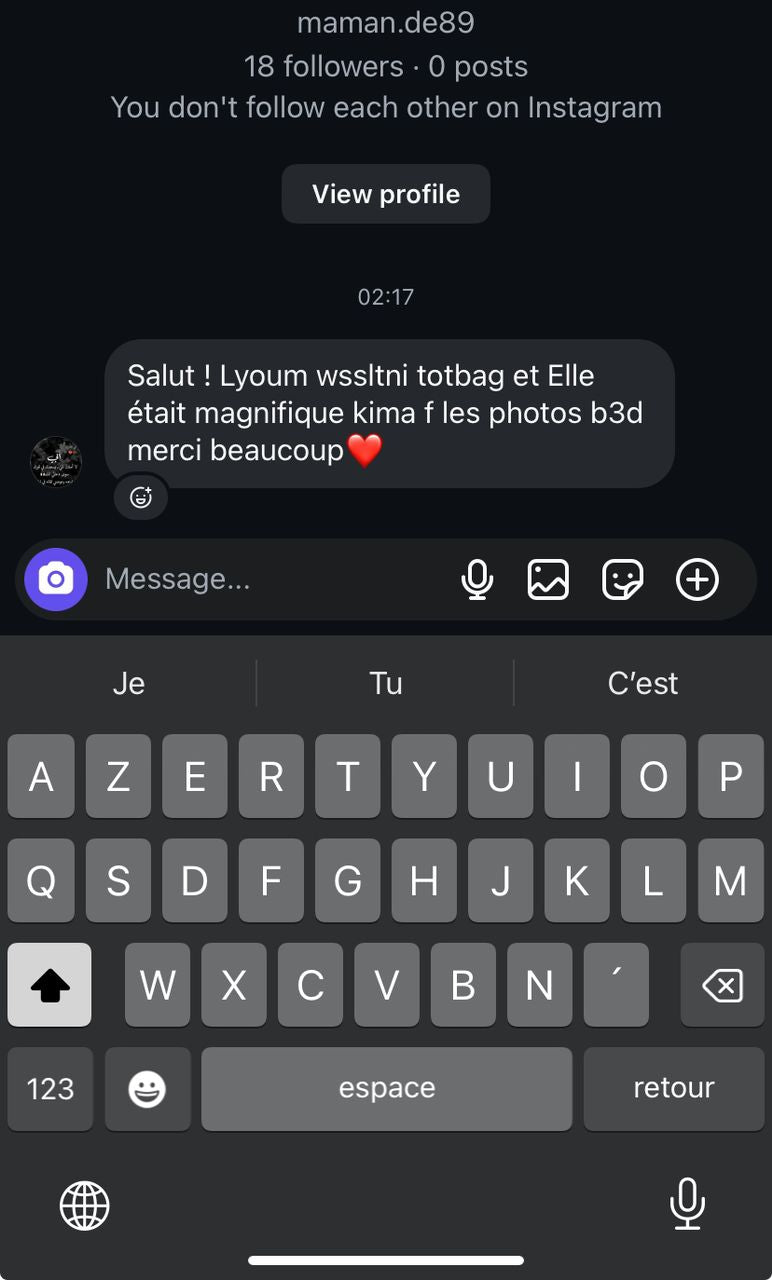Switch to the 123 numeric keyboard
This screenshot has height=1280, width=772.
click(x=50, y=1088)
